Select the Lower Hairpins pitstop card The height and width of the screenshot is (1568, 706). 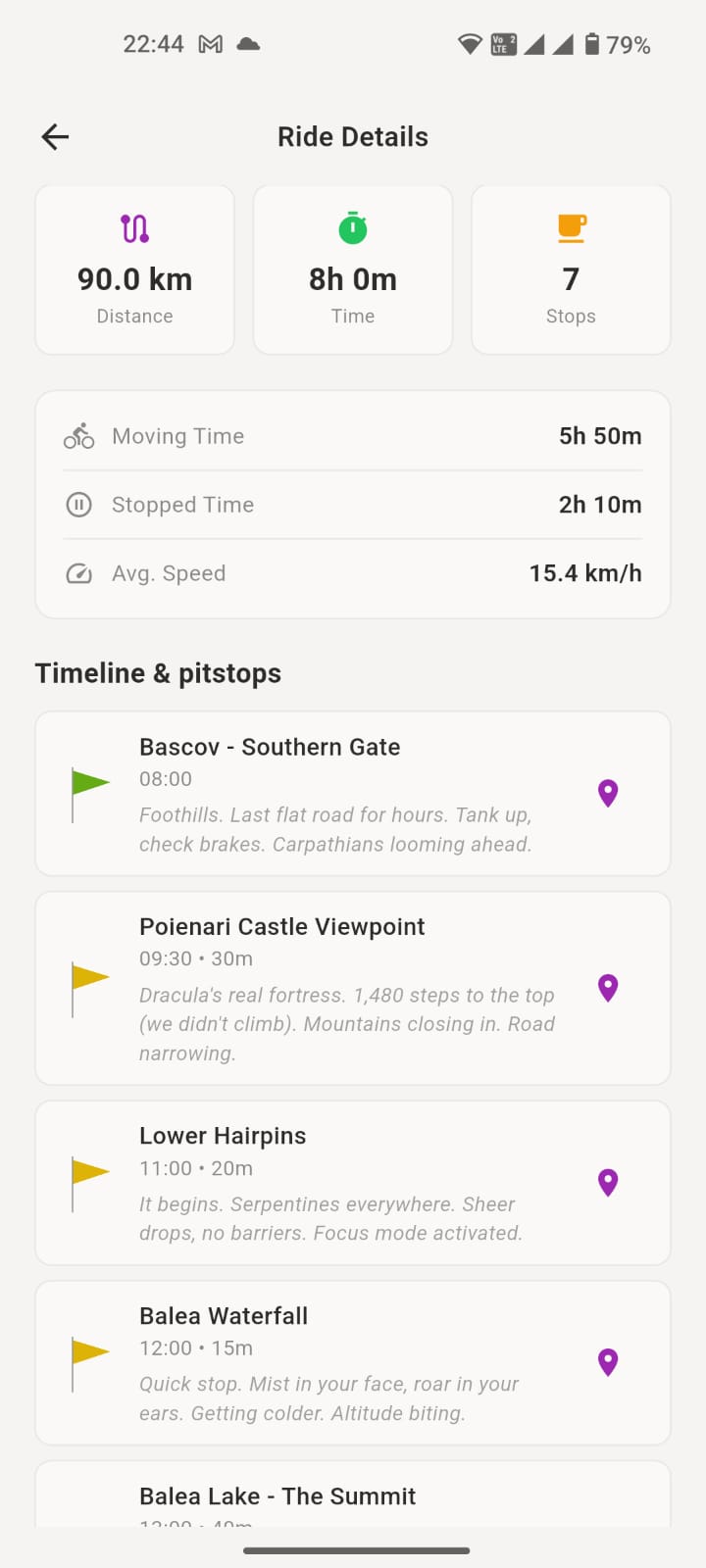pyautogui.click(x=333, y=1183)
